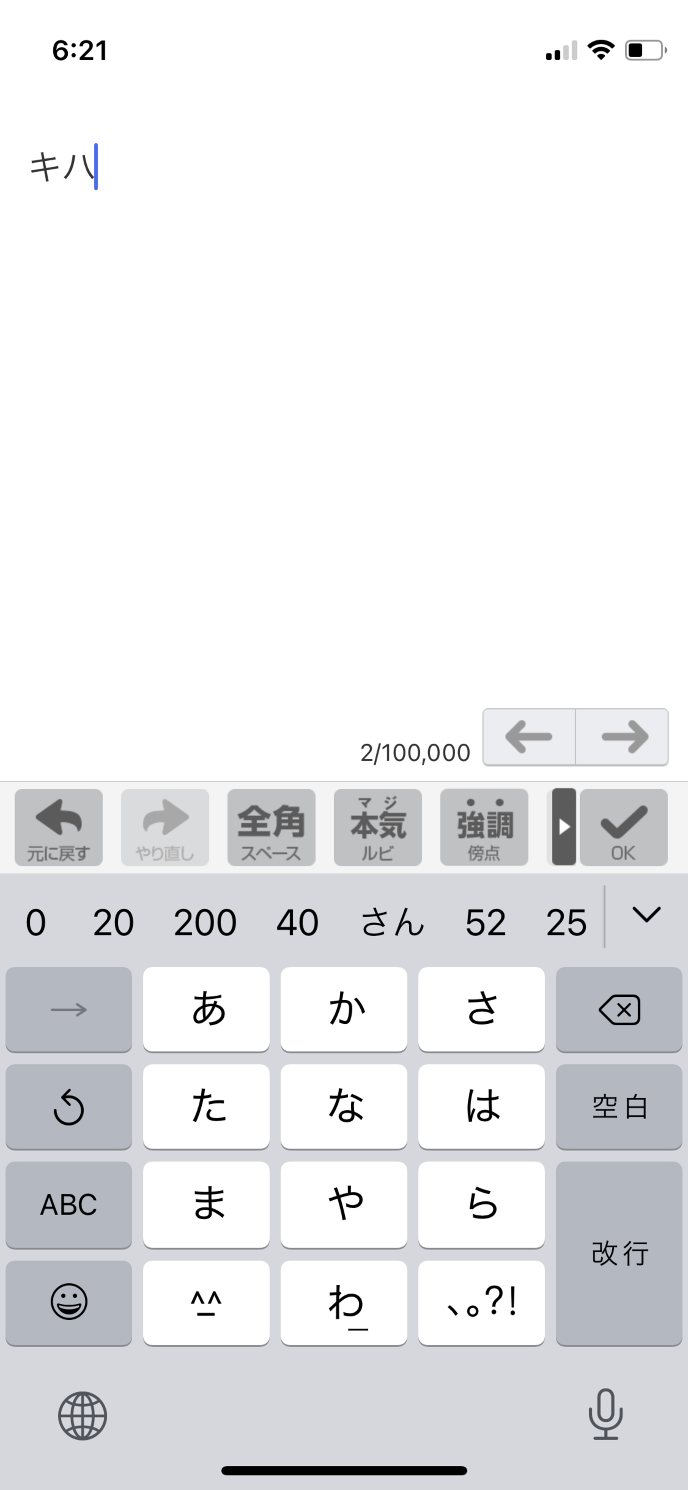The width and height of the screenshot is (688, 1490).
Task: Insert a full-width space with 全角スペース
Action: tap(271, 827)
